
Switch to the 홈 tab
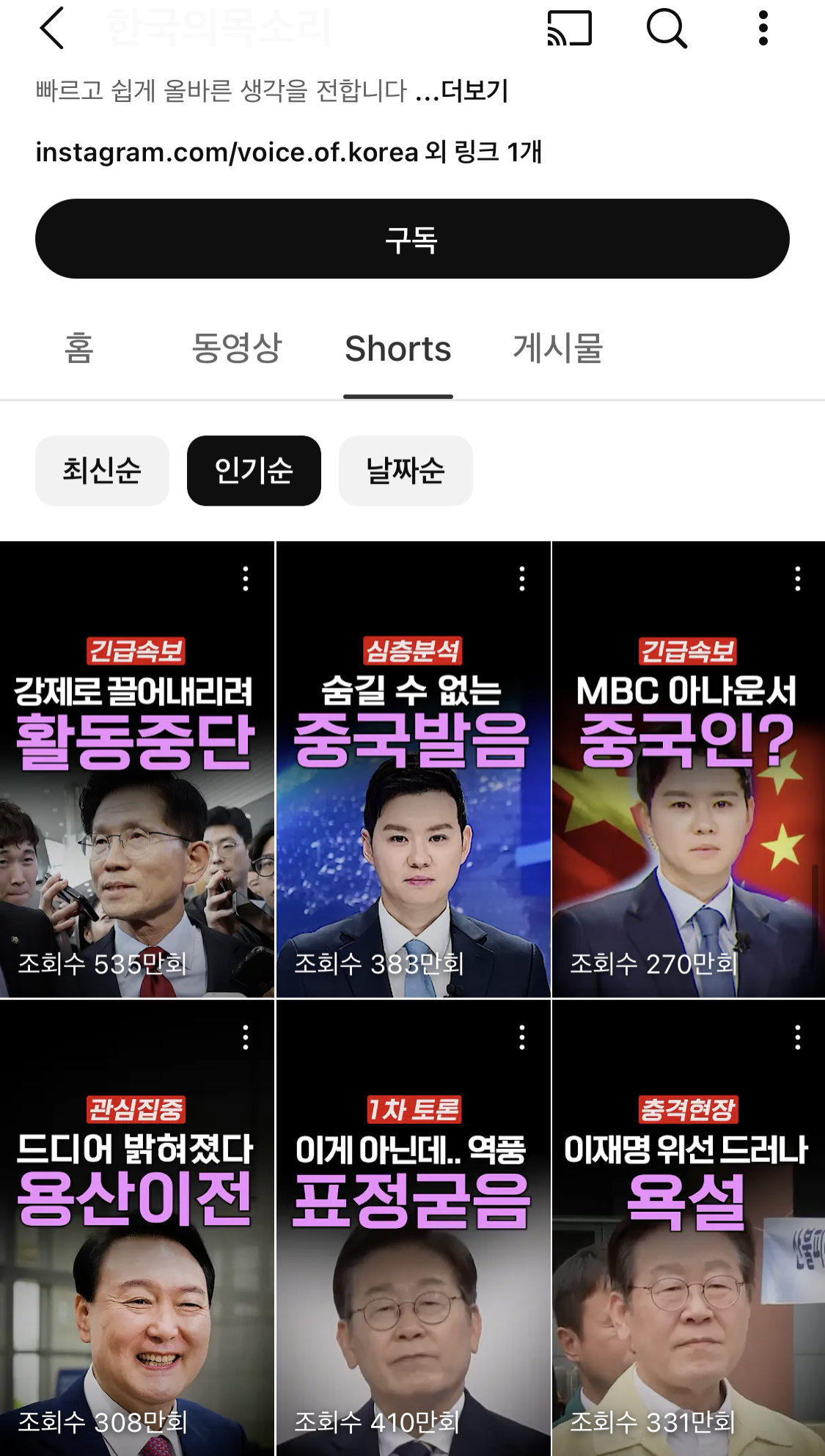tap(79, 348)
